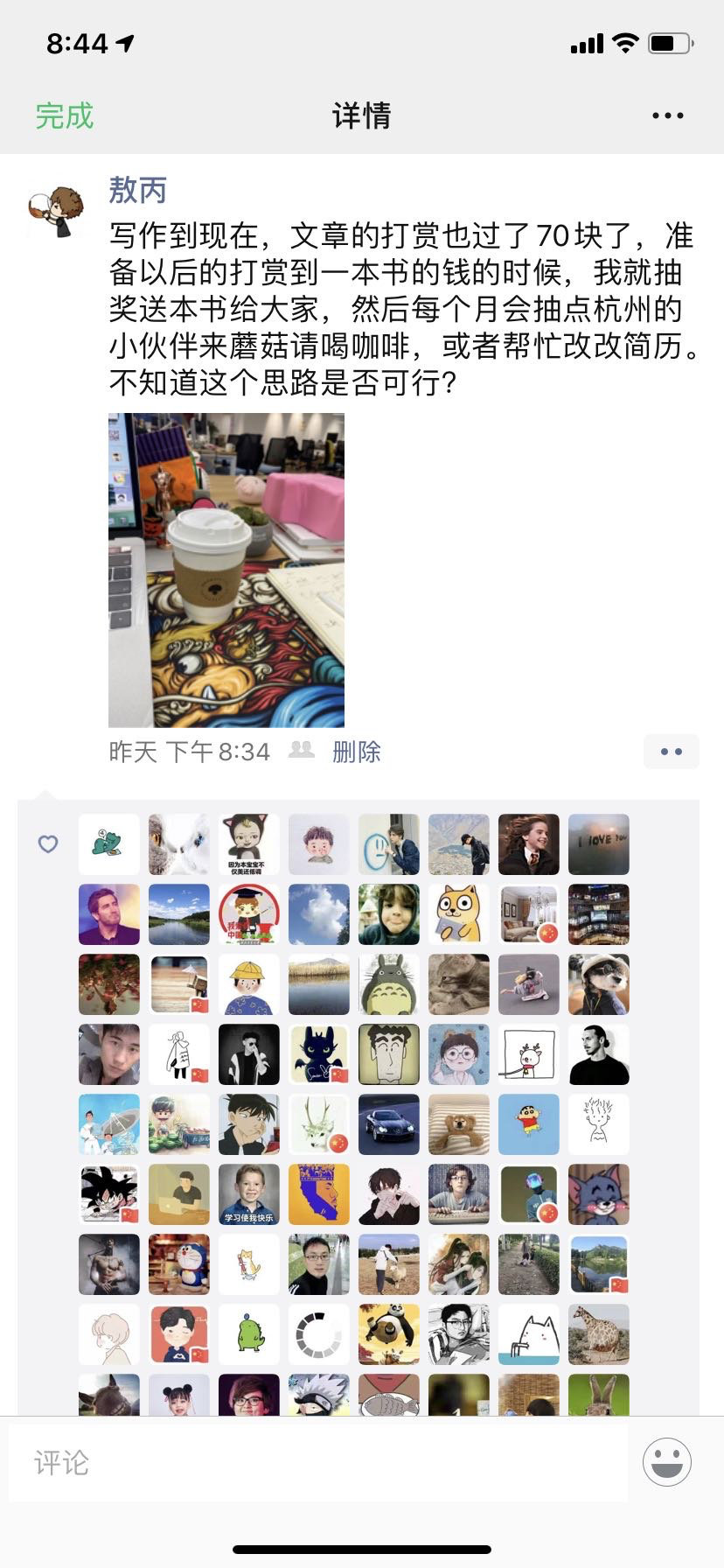
Task: Open the I LOVE YOU avatar profile
Action: (598, 844)
